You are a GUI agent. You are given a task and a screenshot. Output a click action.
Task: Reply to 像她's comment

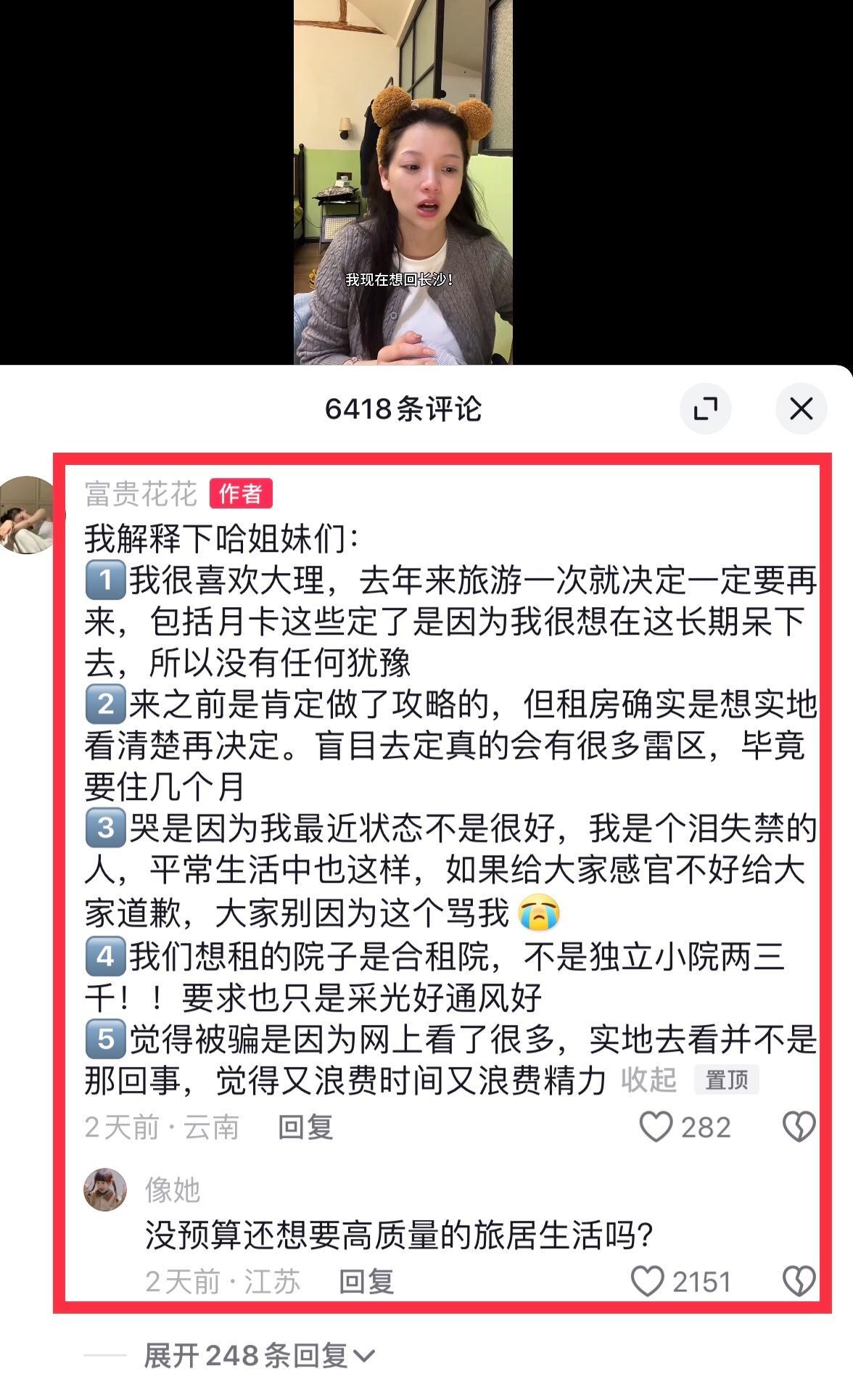(366, 1282)
